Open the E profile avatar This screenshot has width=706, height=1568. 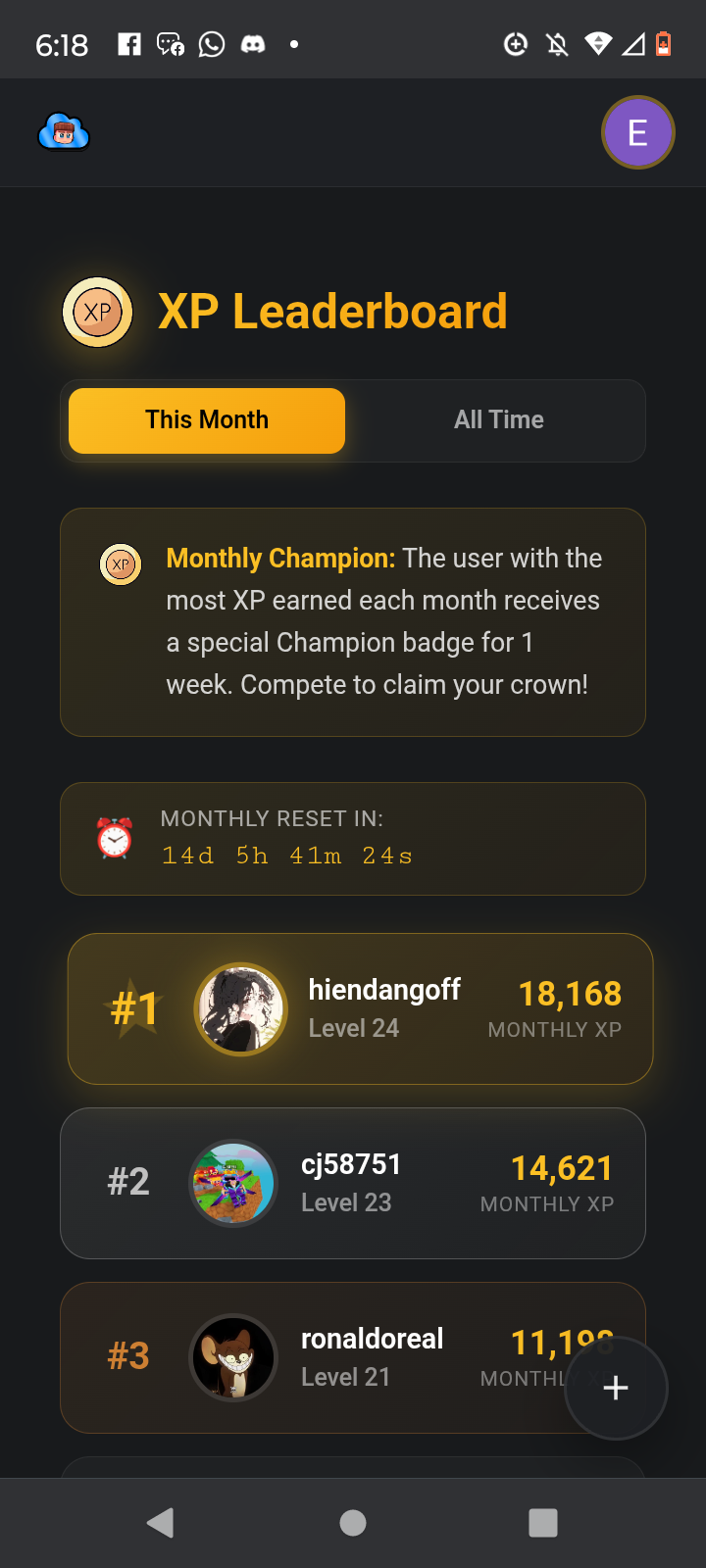[637, 132]
